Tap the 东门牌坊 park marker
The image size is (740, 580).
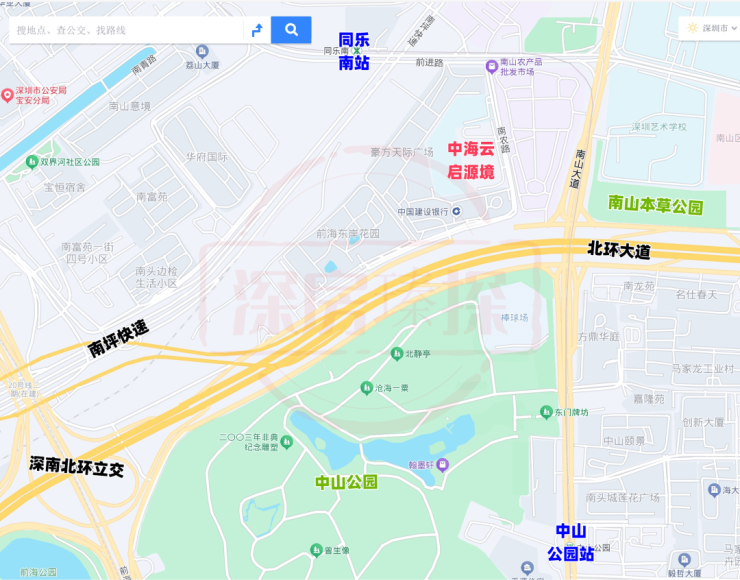tap(546, 411)
